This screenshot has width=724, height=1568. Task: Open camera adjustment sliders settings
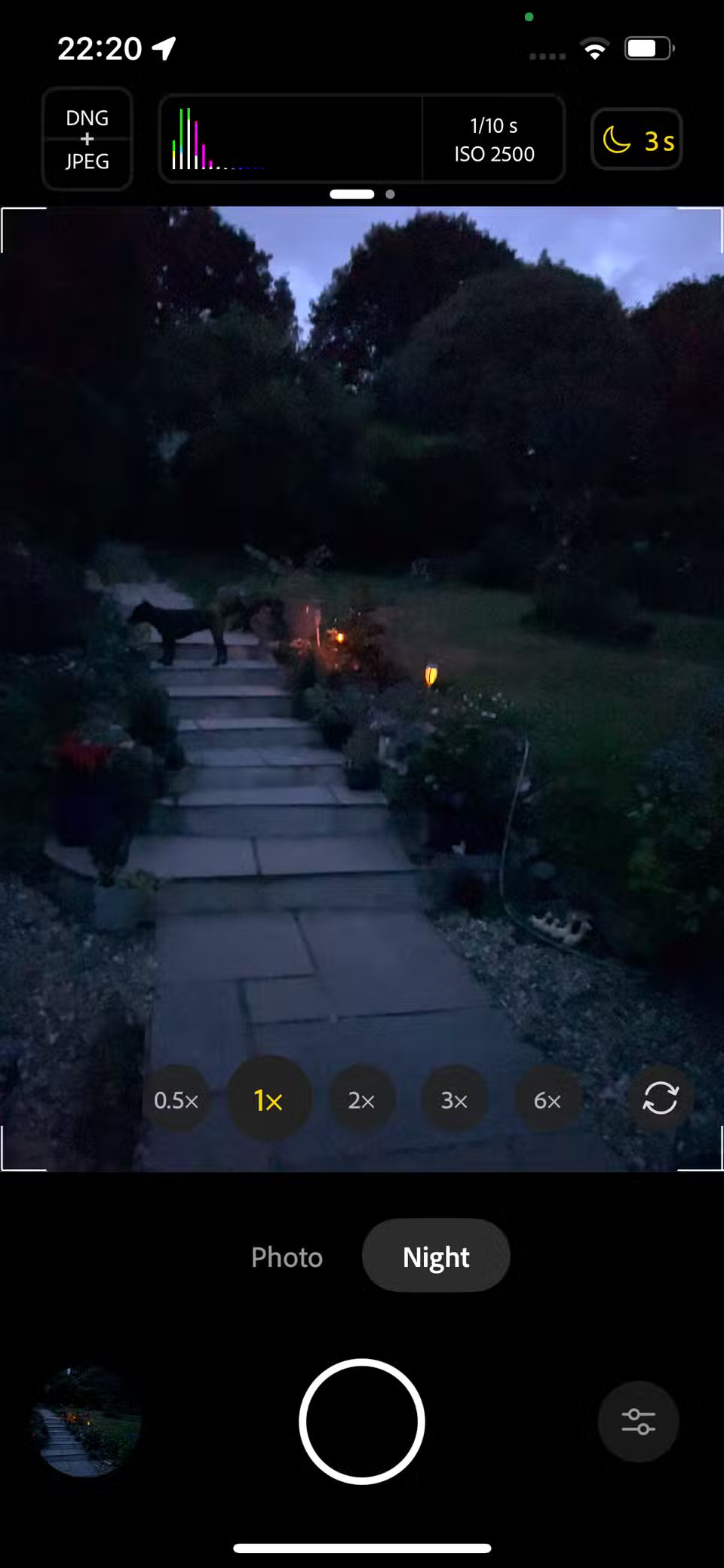click(x=638, y=1422)
